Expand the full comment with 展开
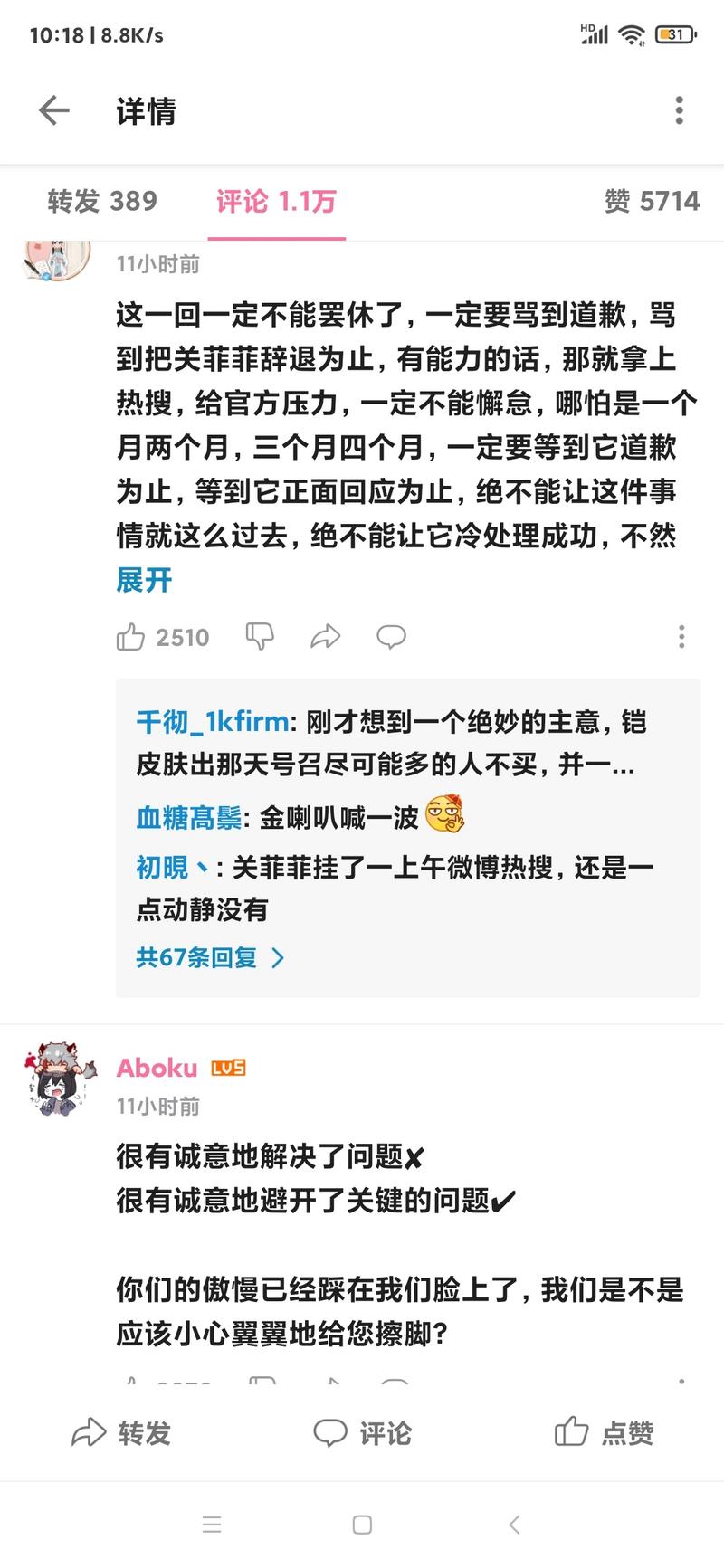724x1568 pixels. pos(144,580)
